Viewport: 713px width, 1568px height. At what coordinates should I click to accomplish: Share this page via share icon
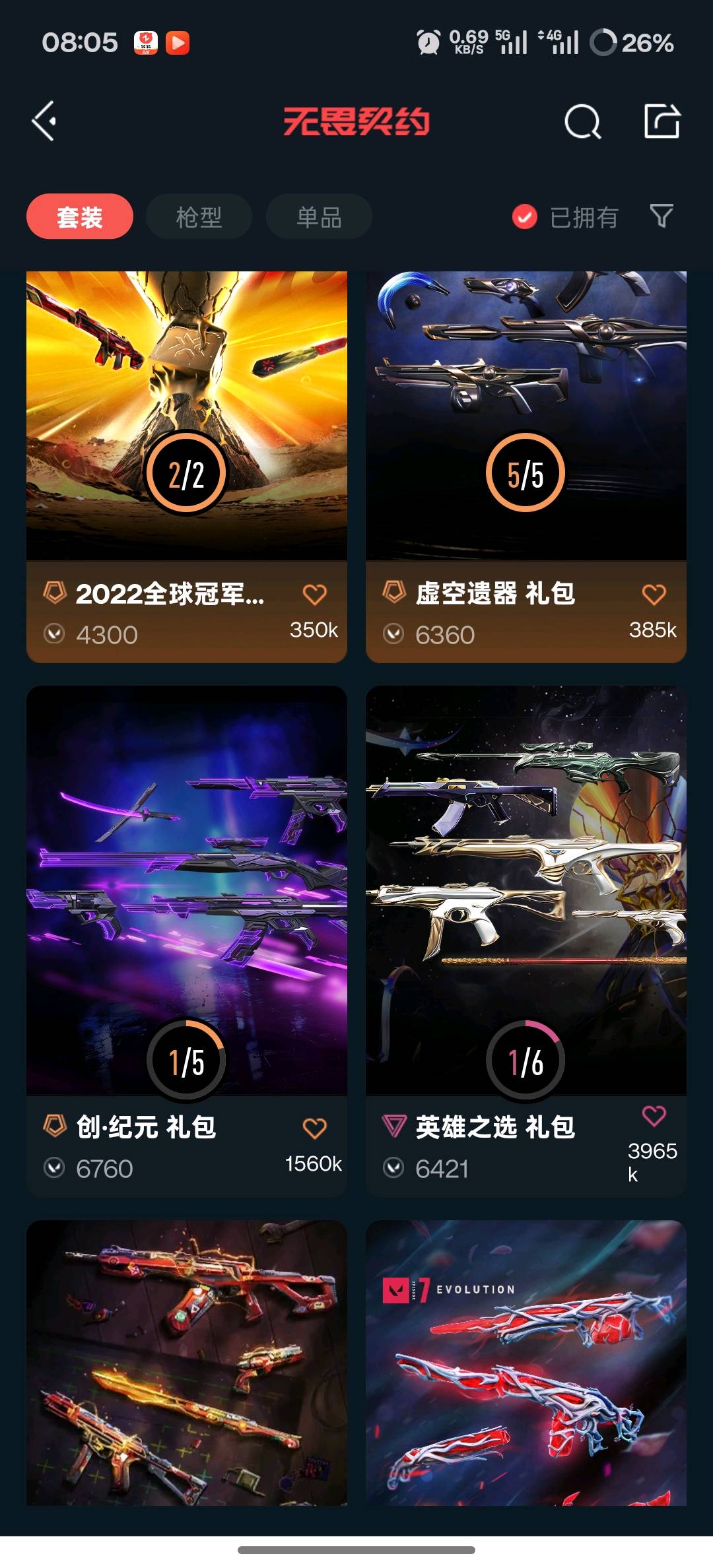(662, 121)
